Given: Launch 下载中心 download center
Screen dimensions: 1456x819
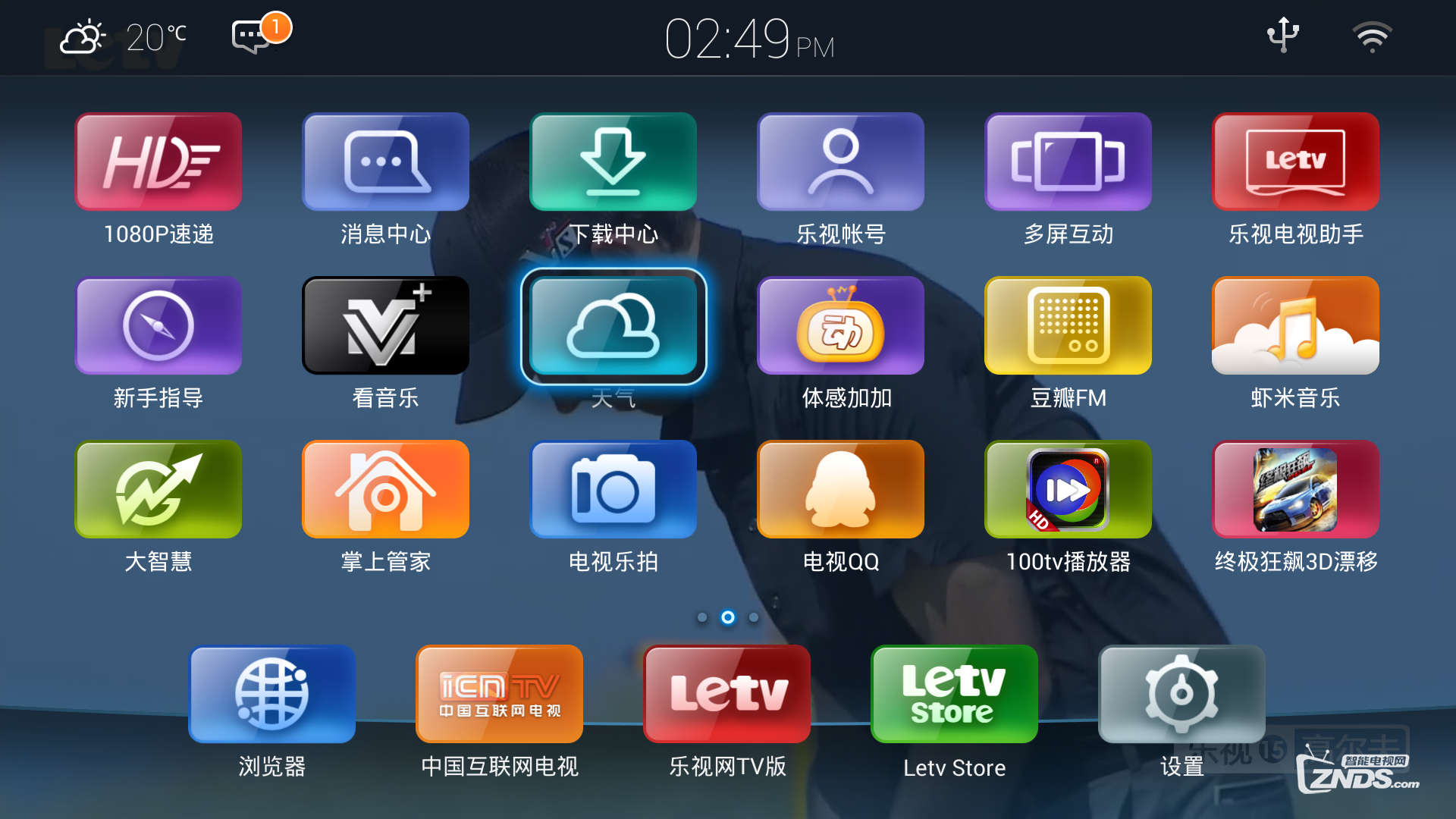Looking at the screenshot, I should click(x=613, y=162).
